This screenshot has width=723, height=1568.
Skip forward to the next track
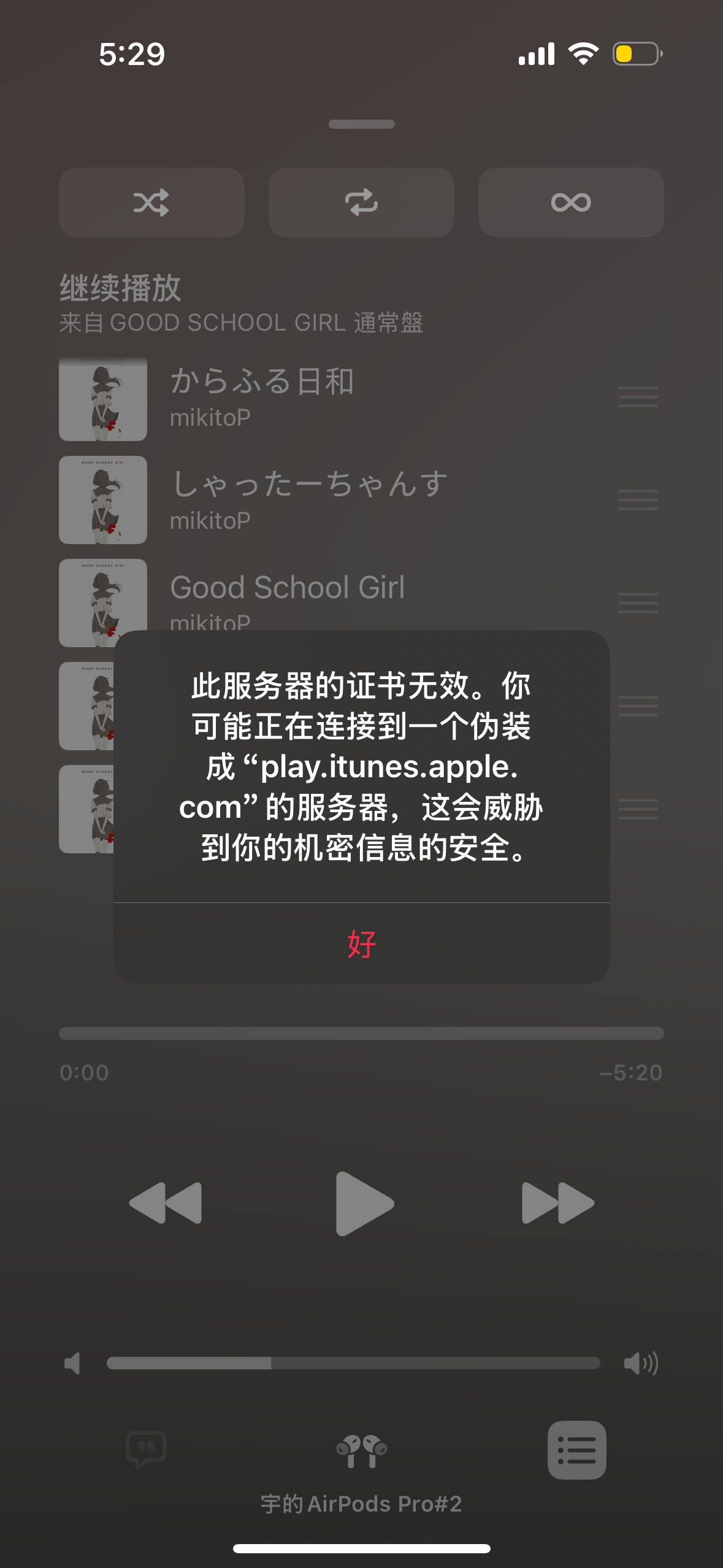pyautogui.click(x=557, y=1203)
